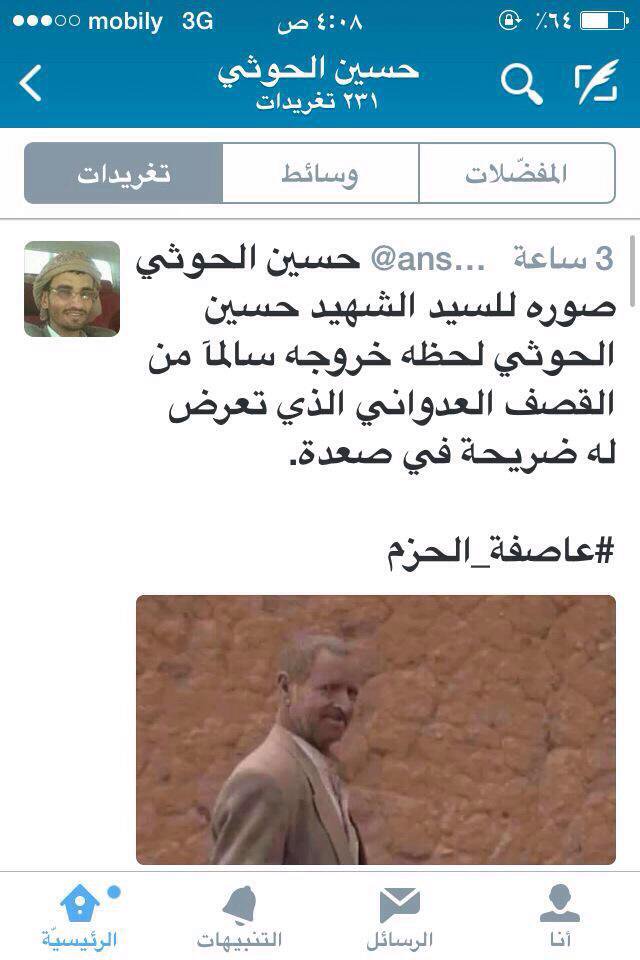Compose a new tweet
This screenshot has height=960, width=640.
[x=597, y=84]
